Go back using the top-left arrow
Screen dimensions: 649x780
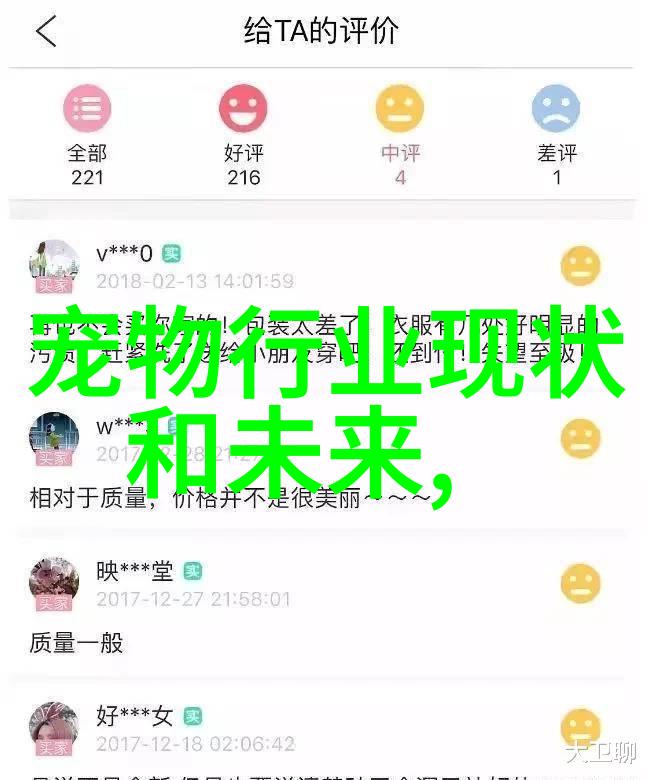[x=47, y=32]
